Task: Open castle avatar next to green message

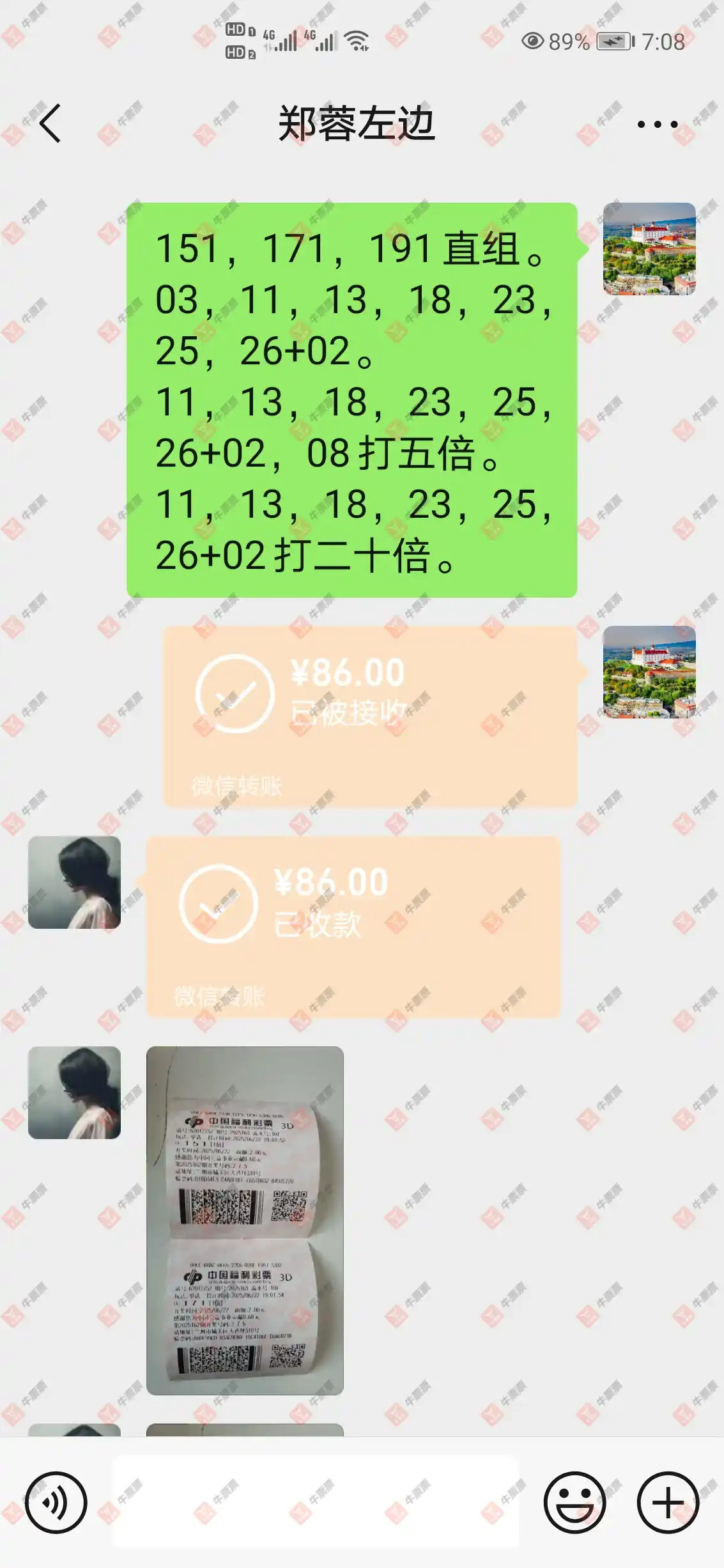Action: (x=649, y=249)
